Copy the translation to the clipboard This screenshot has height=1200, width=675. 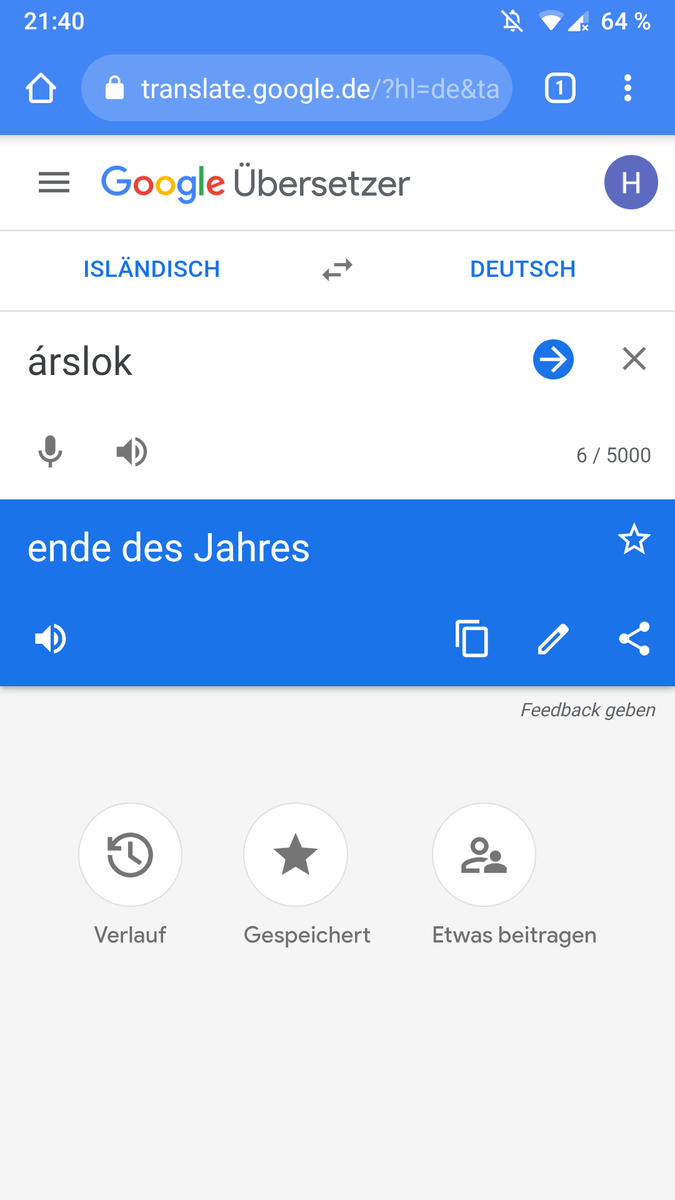coord(472,638)
